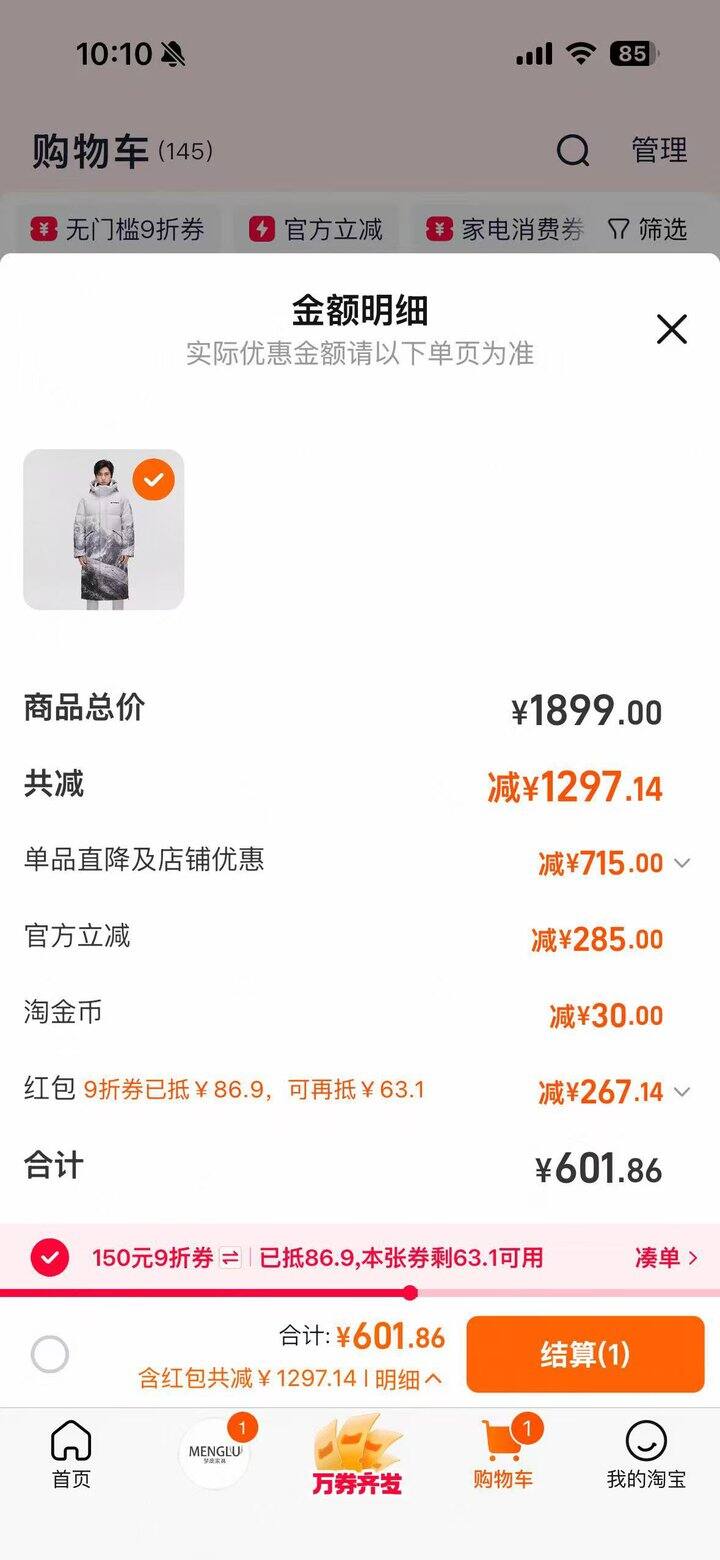Viewport: 720px width, 1560px height.
Task: Select the 无门槛9折券 chip
Action: click(118, 230)
